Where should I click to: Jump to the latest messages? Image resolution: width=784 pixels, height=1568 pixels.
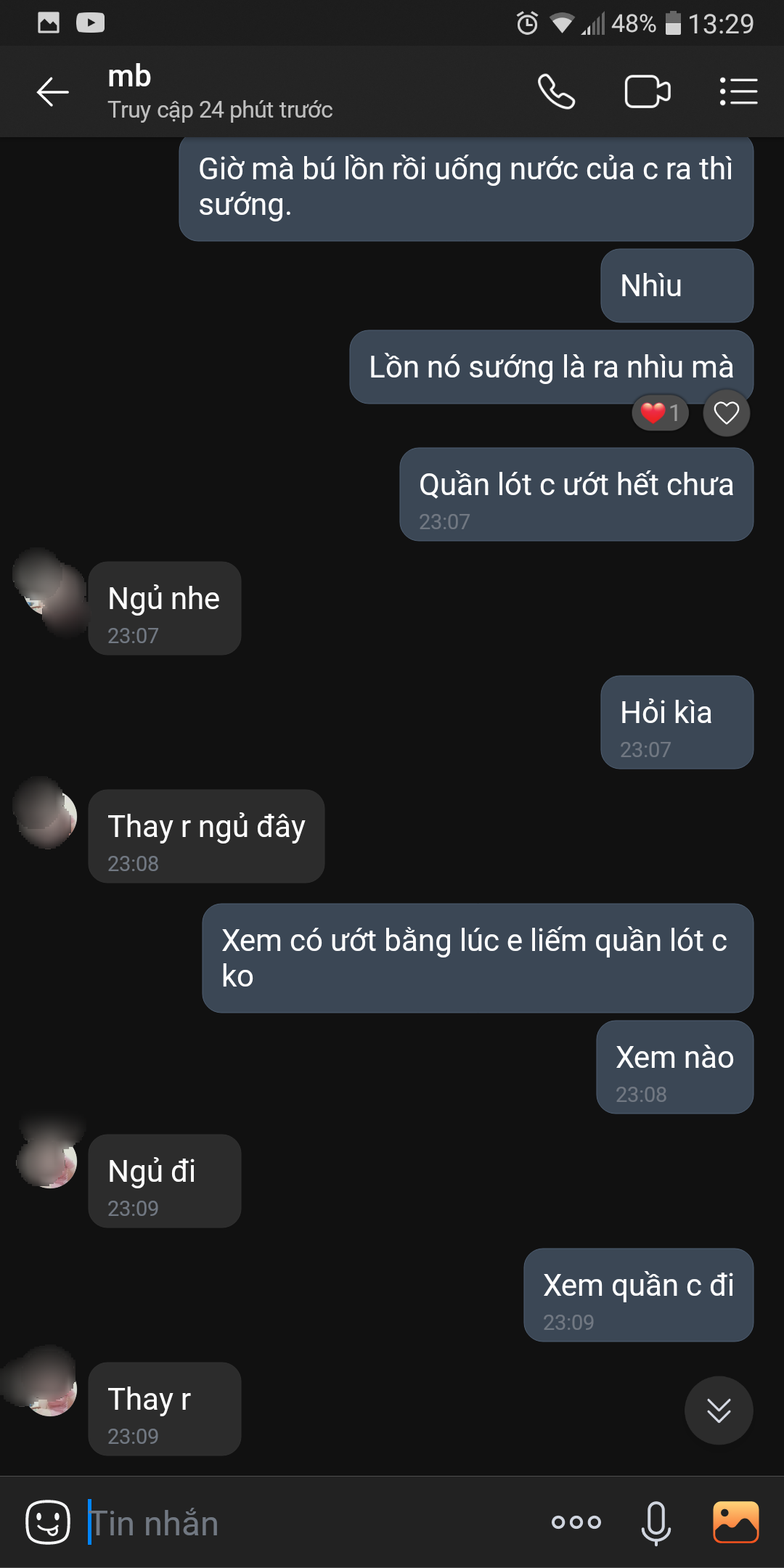point(718,1410)
